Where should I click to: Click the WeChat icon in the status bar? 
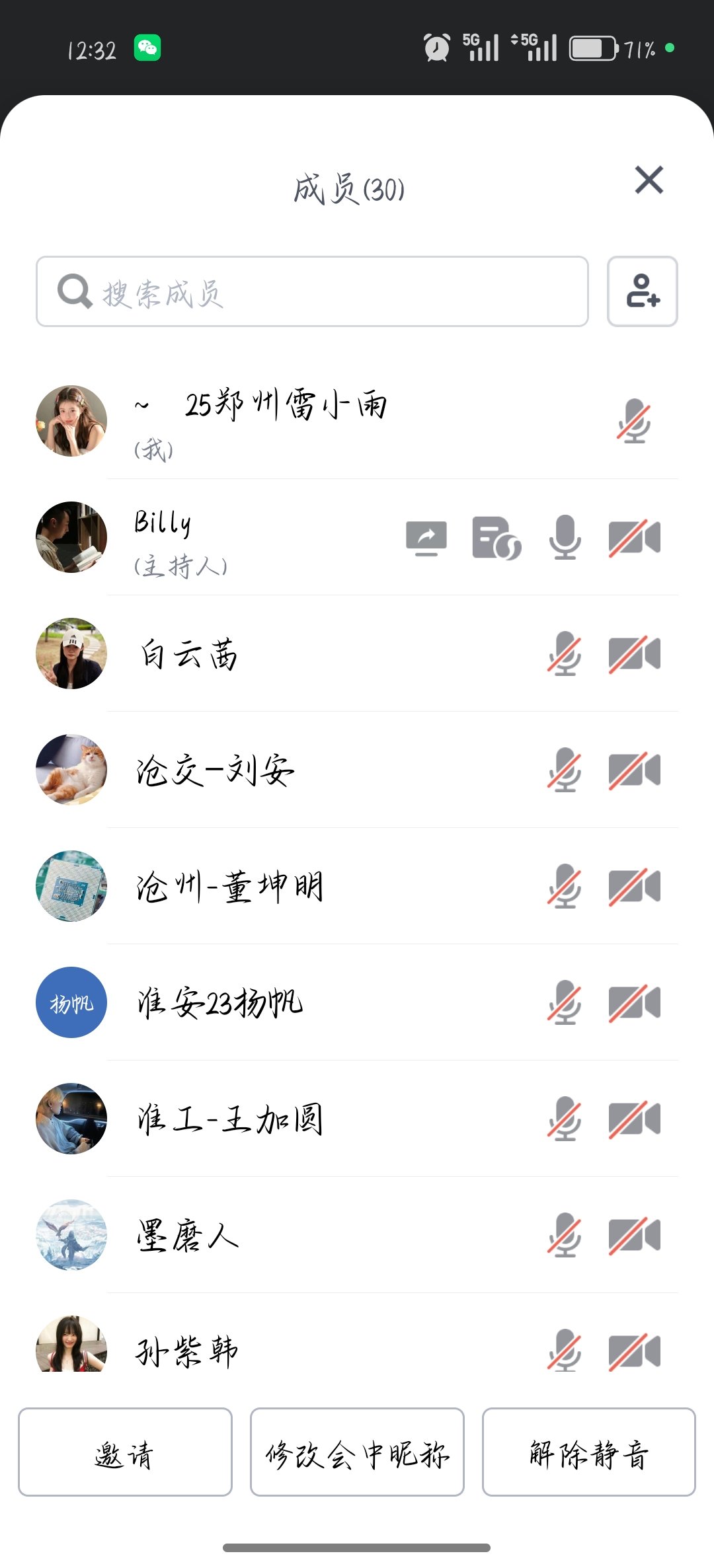pos(147,48)
